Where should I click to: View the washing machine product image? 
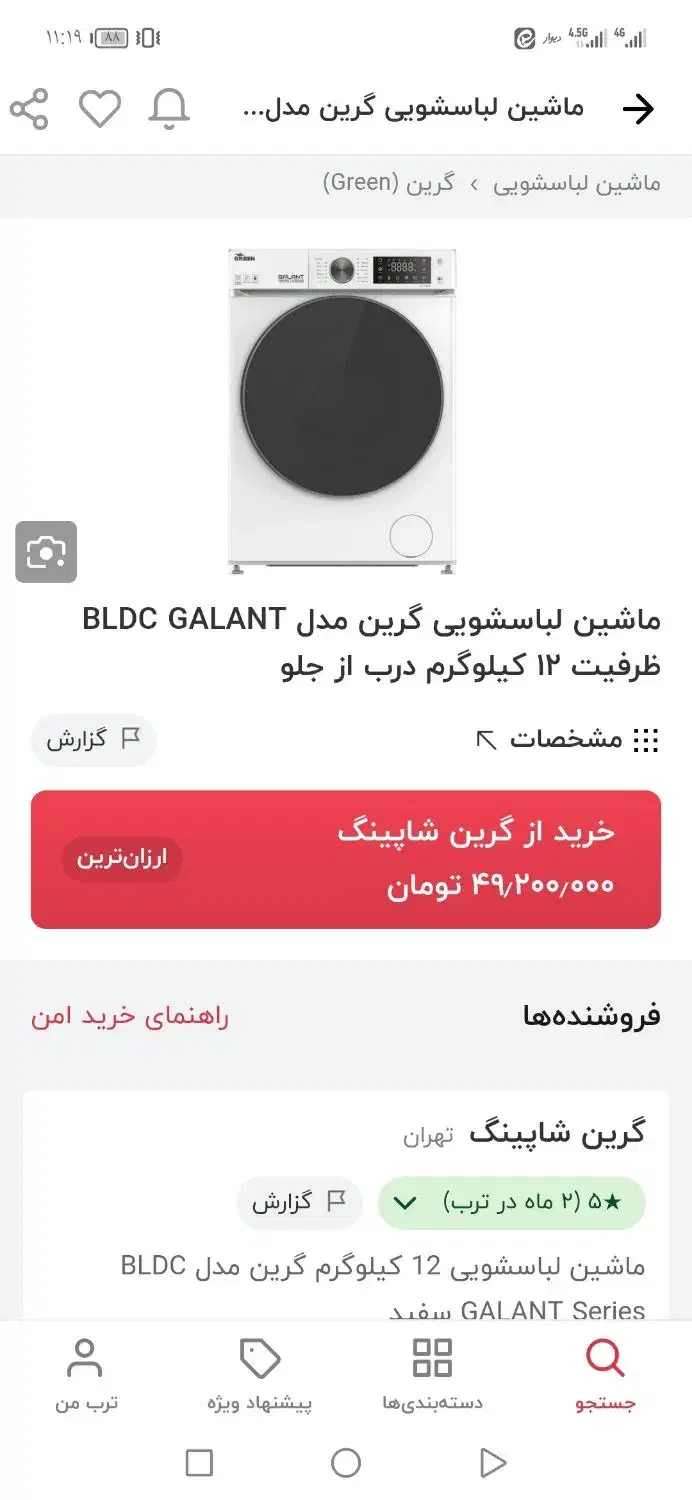343,410
